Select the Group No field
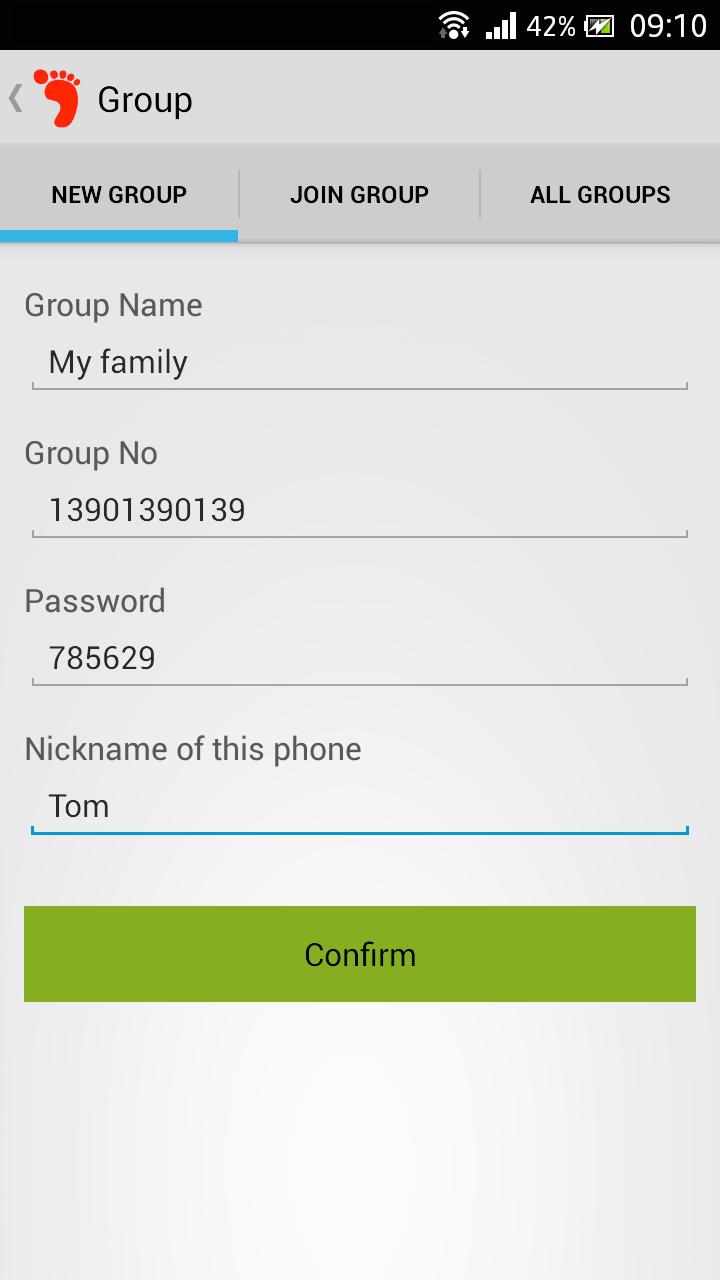 tap(360, 510)
